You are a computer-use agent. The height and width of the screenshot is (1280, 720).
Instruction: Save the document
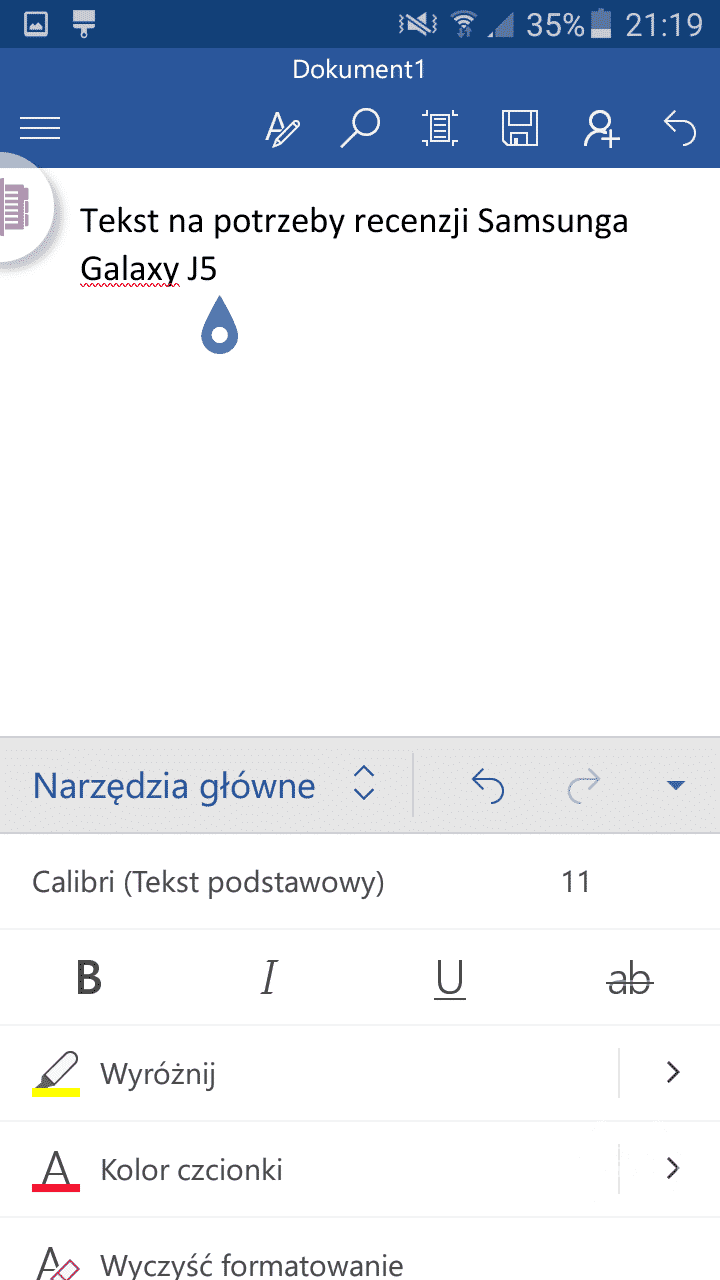pos(519,128)
